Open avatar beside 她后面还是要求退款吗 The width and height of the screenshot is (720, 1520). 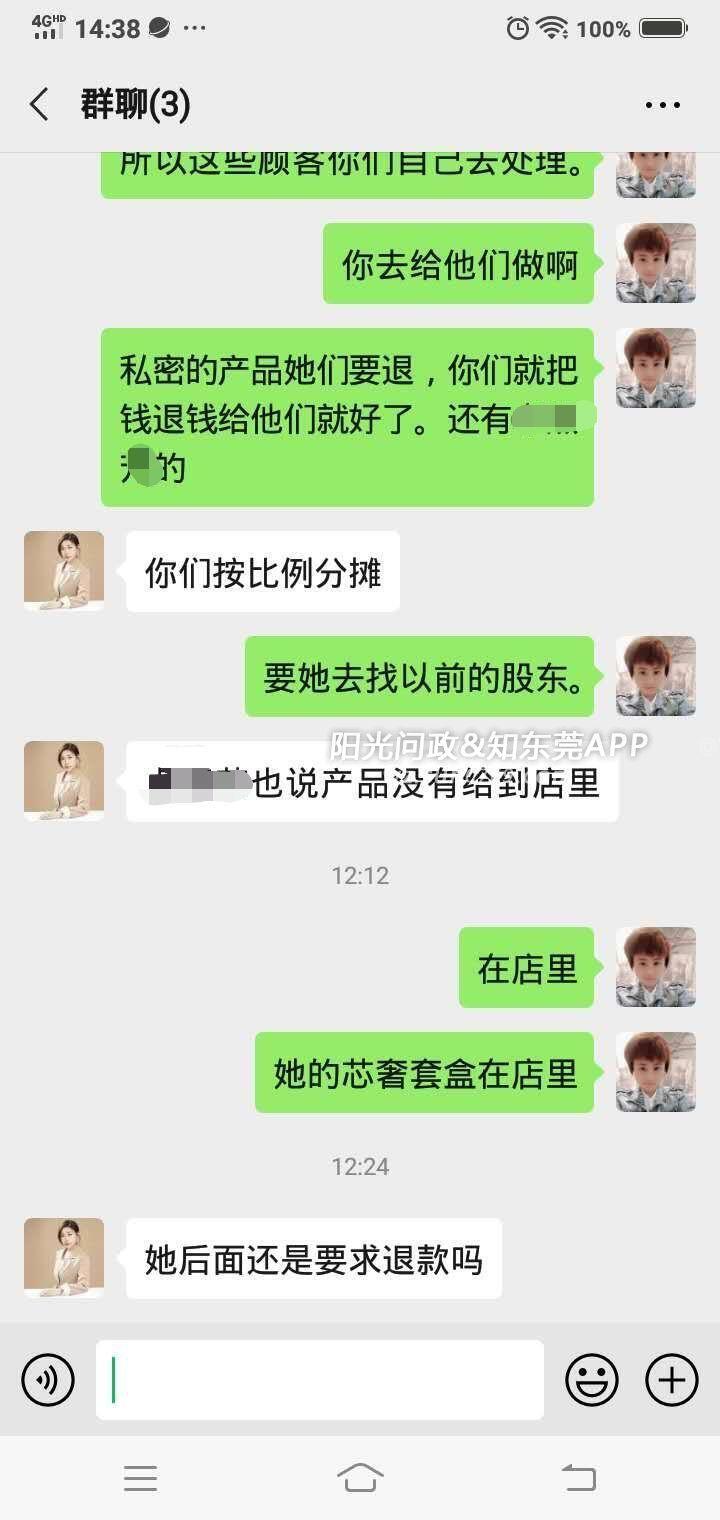point(64,1257)
